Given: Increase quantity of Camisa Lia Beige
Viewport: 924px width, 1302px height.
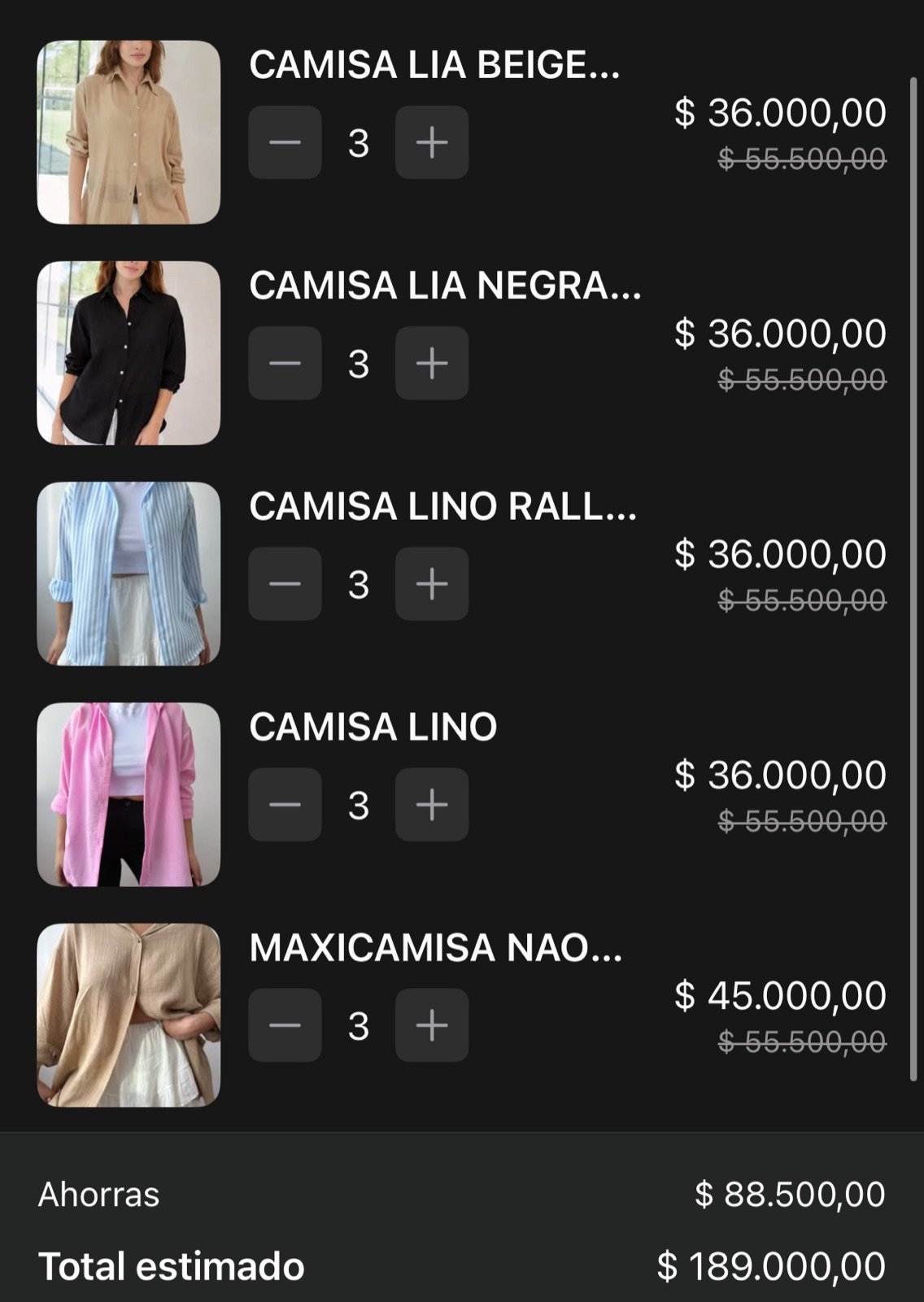Looking at the screenshot, I should tap(431, 142).
